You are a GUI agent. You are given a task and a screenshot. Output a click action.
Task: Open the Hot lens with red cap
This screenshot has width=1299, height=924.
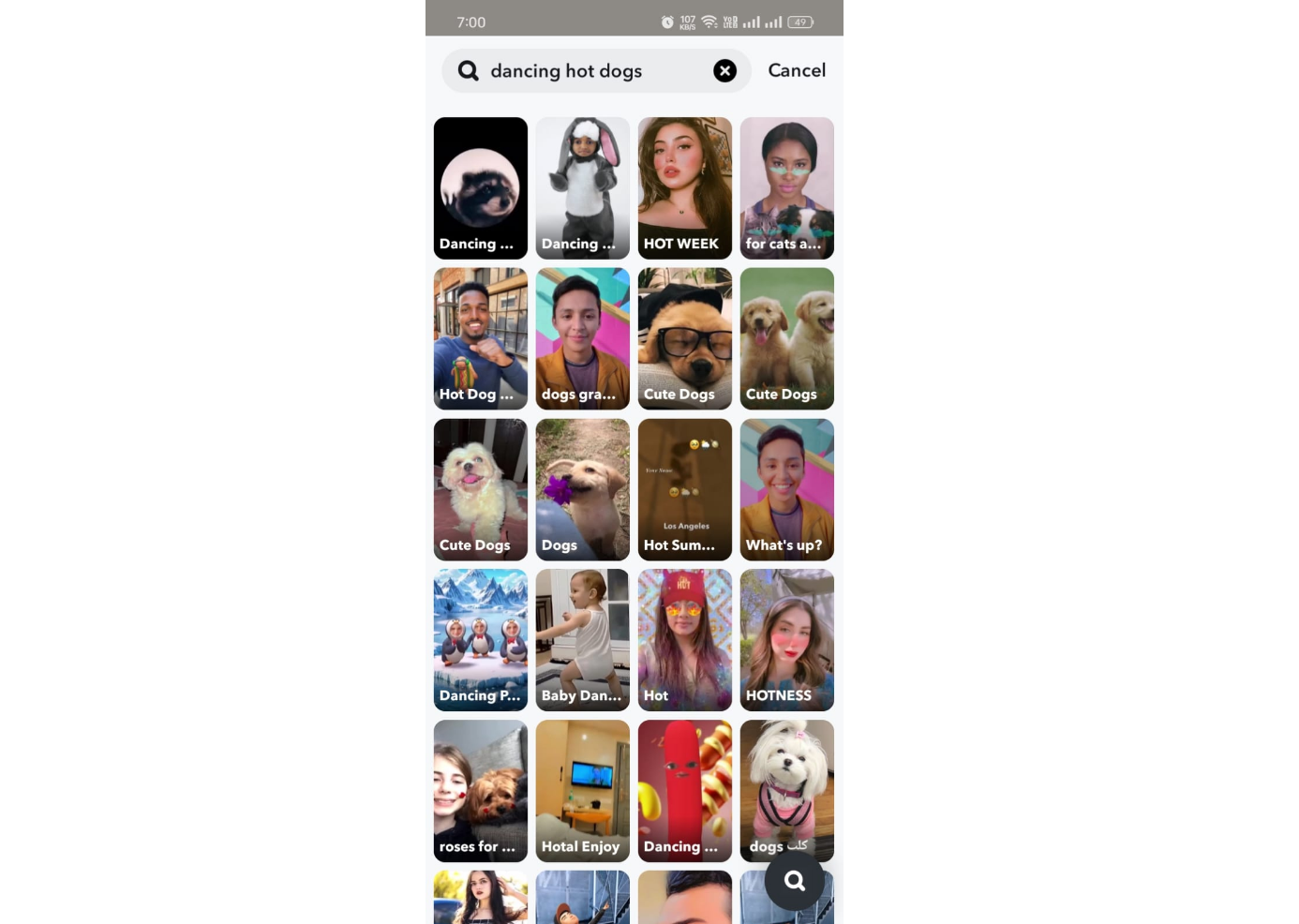(x=684, y=640)
